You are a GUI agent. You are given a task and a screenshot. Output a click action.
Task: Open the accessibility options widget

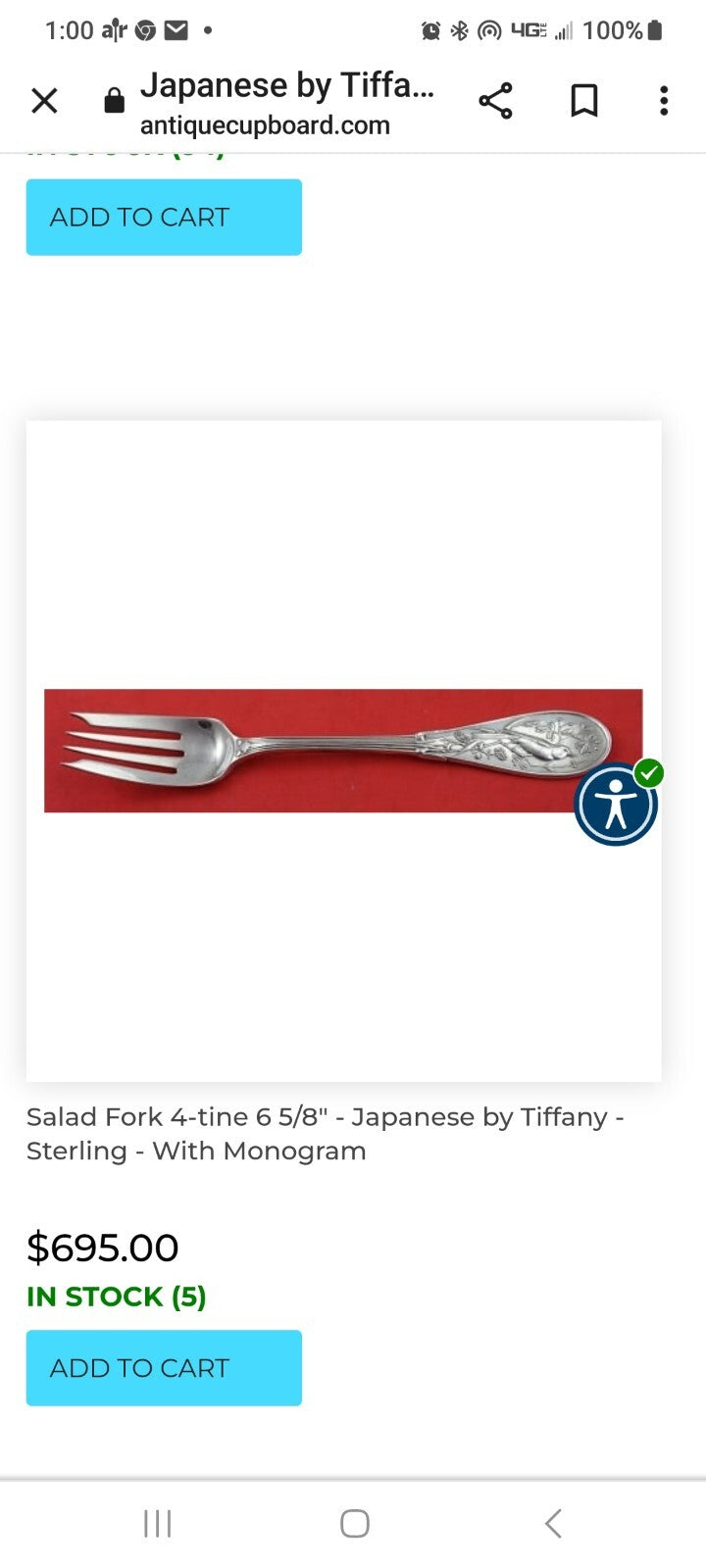[x=616, y=805]
